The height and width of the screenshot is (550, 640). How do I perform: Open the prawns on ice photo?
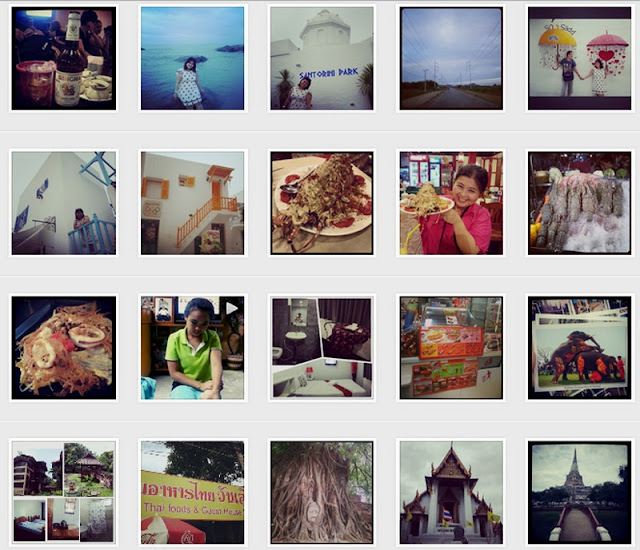point(580,203)
